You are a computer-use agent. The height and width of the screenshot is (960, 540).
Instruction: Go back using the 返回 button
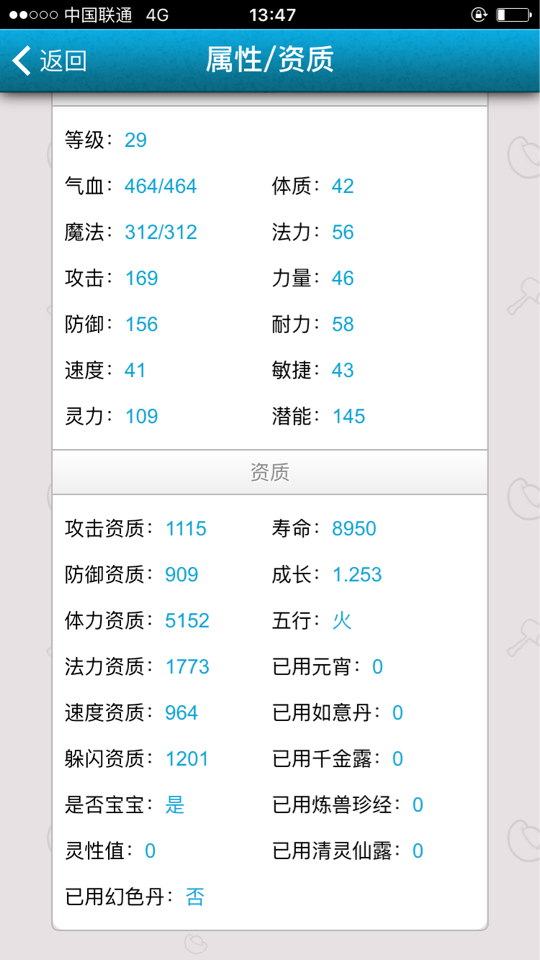50,61
